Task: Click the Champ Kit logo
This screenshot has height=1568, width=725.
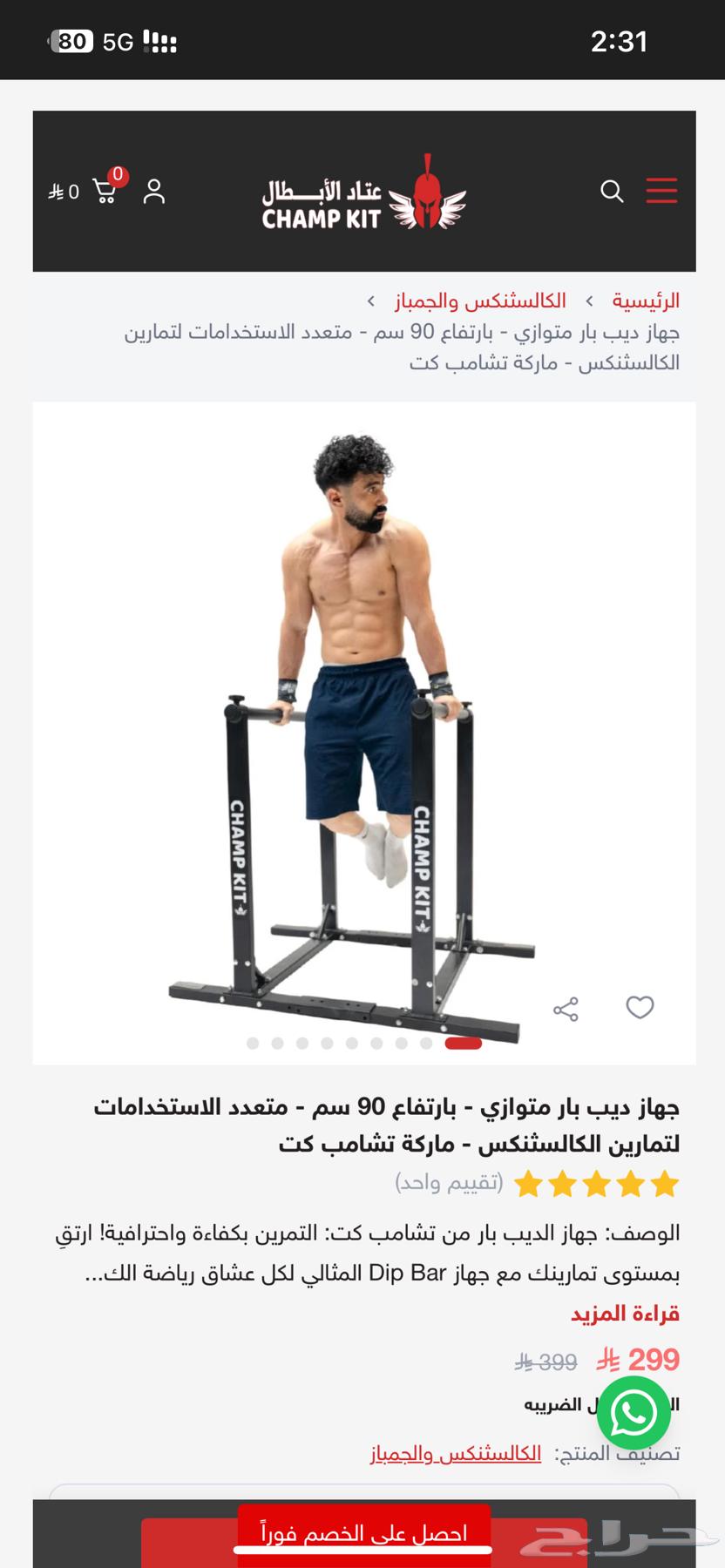Action: (366, 192)
